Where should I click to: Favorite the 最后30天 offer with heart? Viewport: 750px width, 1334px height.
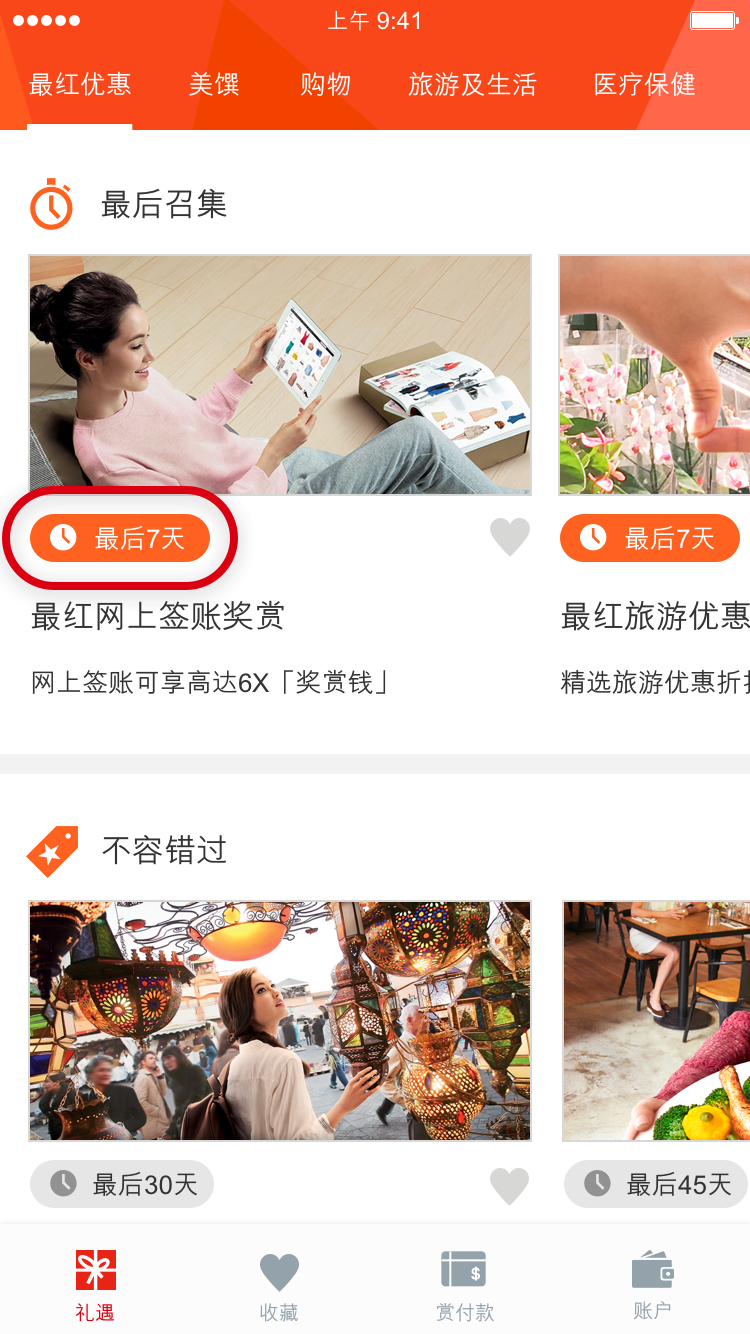point(509,1186)
